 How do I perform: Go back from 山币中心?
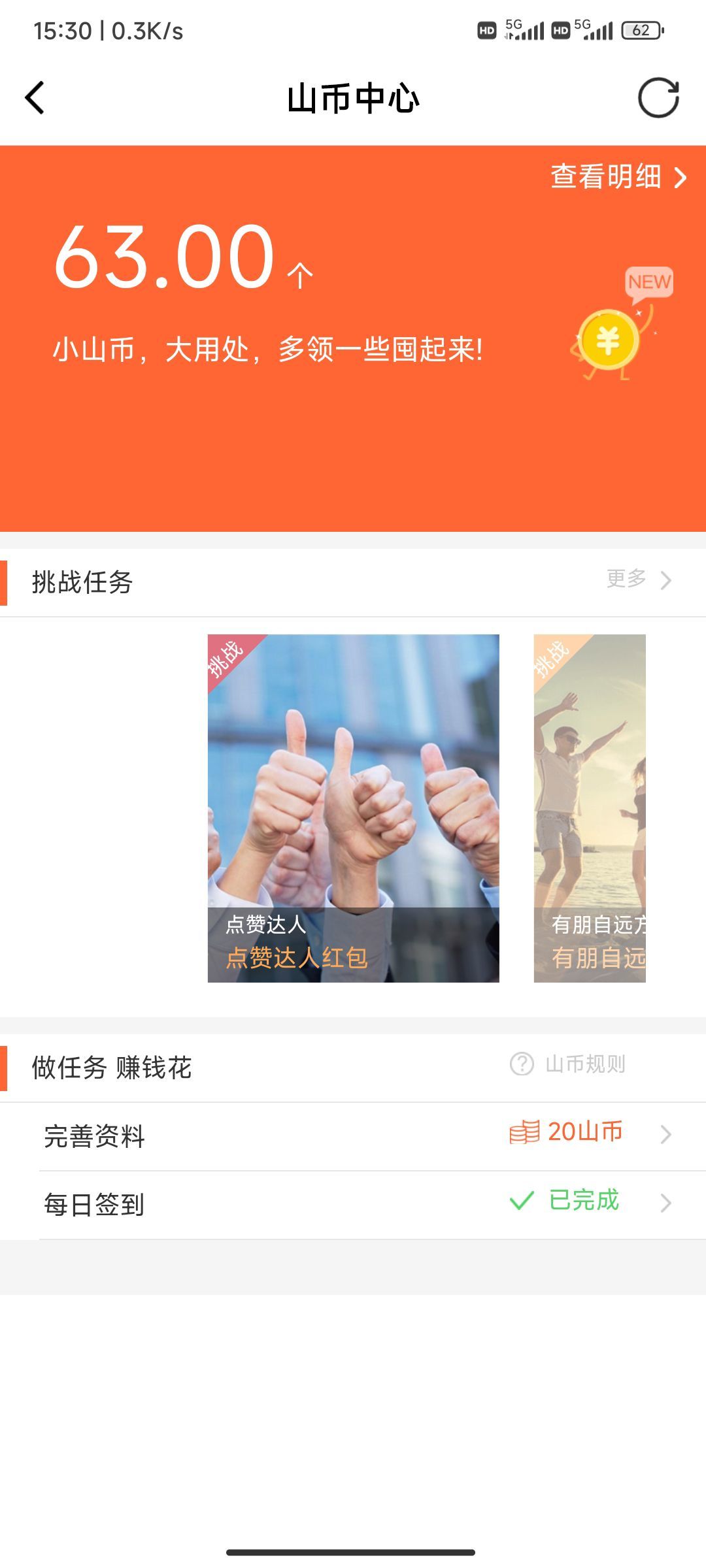(x=35, y=98)
